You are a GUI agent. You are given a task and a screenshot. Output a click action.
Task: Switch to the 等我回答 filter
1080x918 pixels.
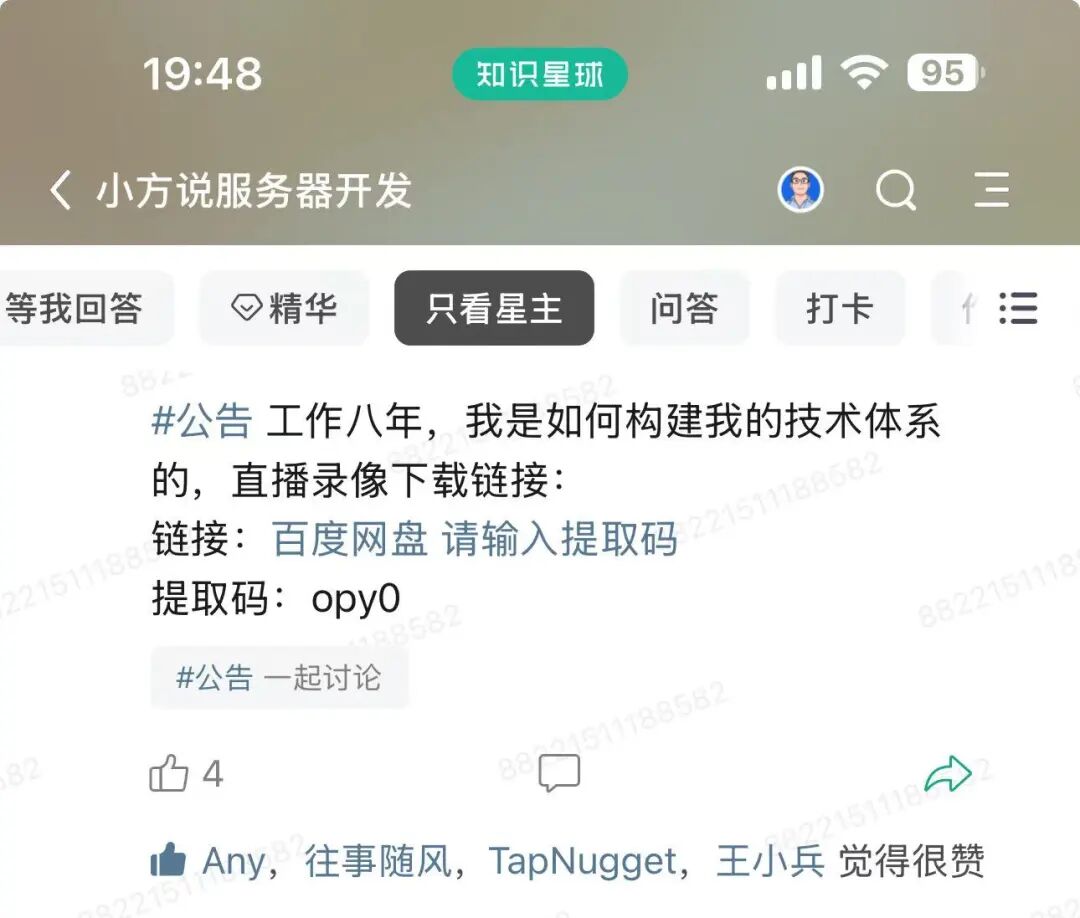[83, 308]
